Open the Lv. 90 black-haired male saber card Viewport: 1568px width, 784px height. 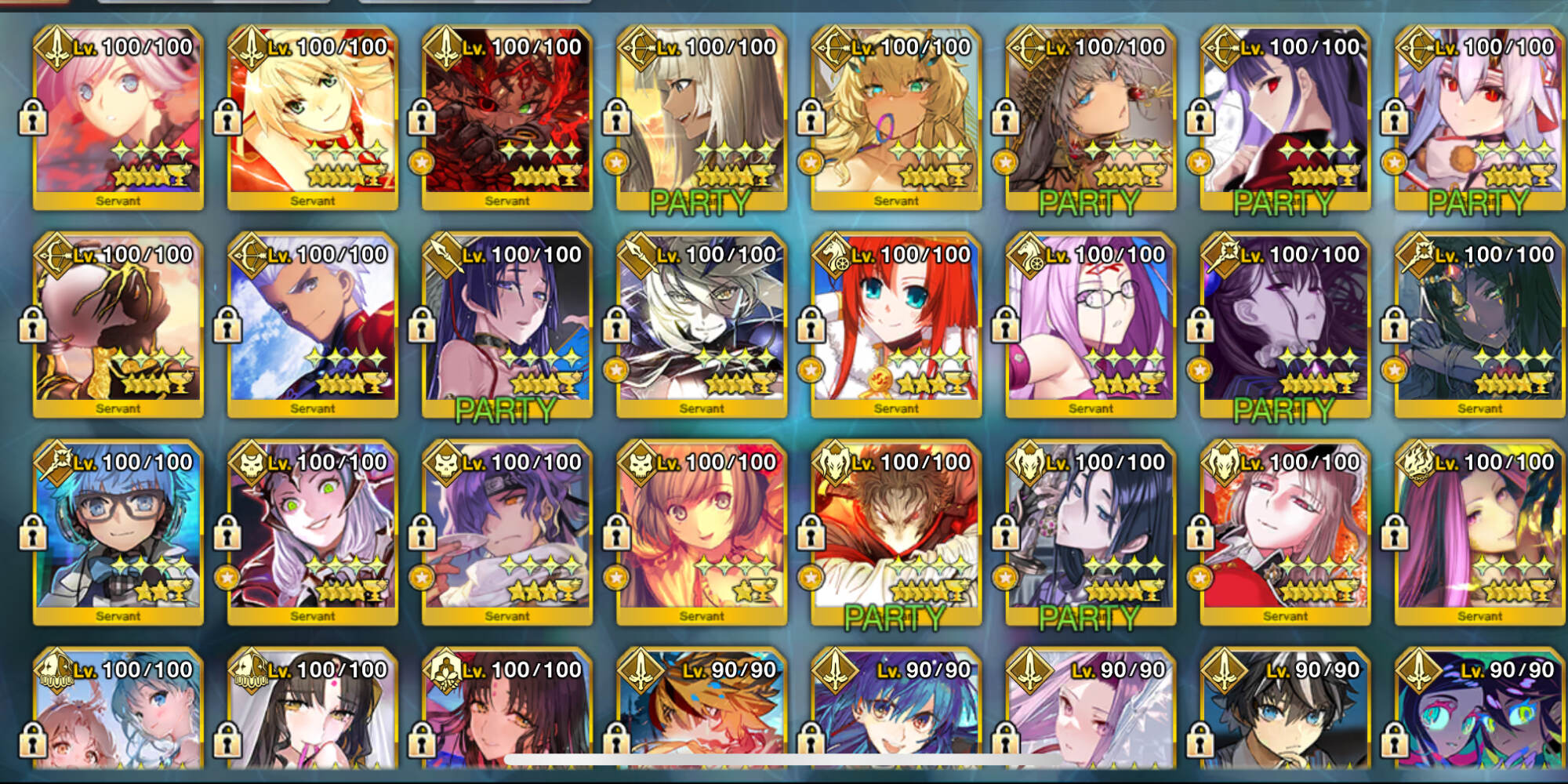click(1284, 713)
